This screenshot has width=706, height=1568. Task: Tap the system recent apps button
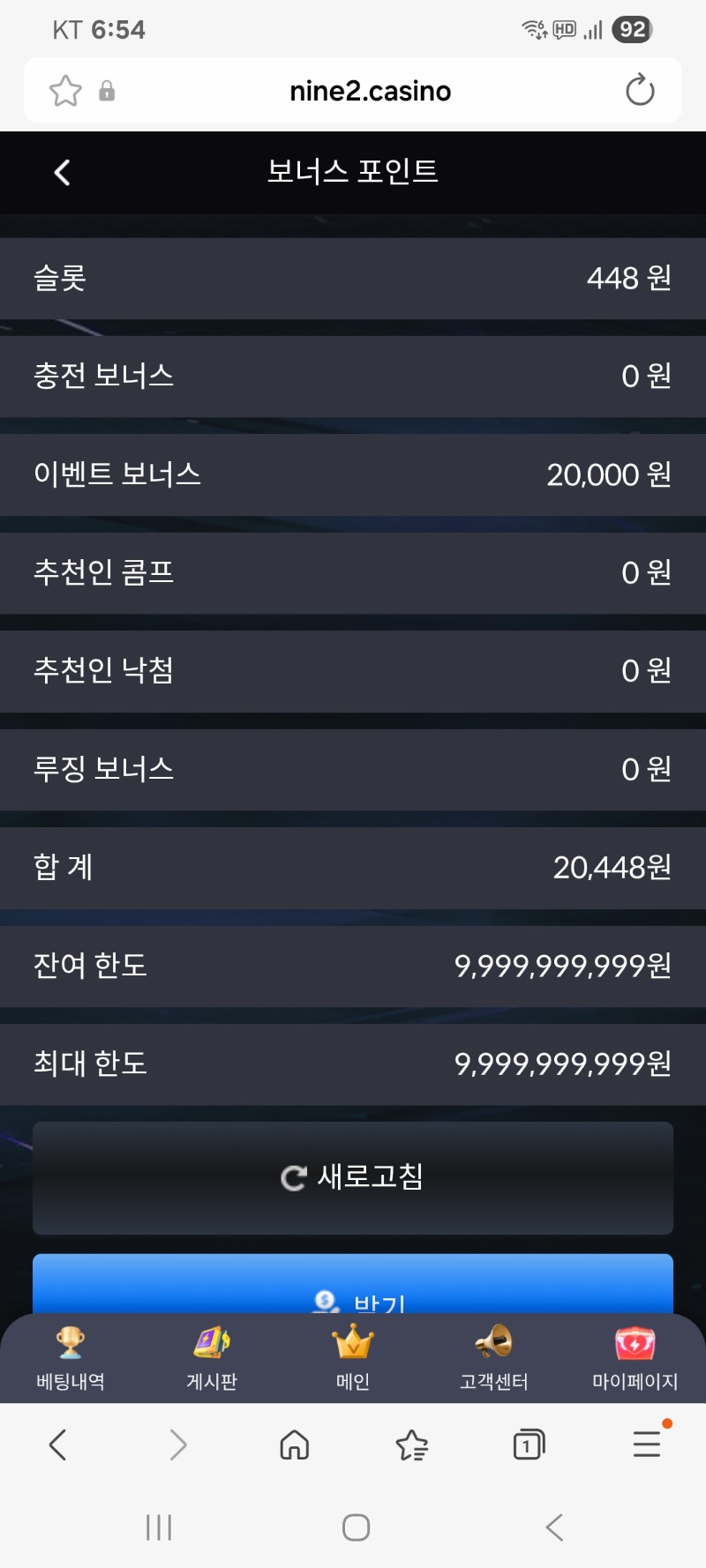click(x=159, y=1527)
